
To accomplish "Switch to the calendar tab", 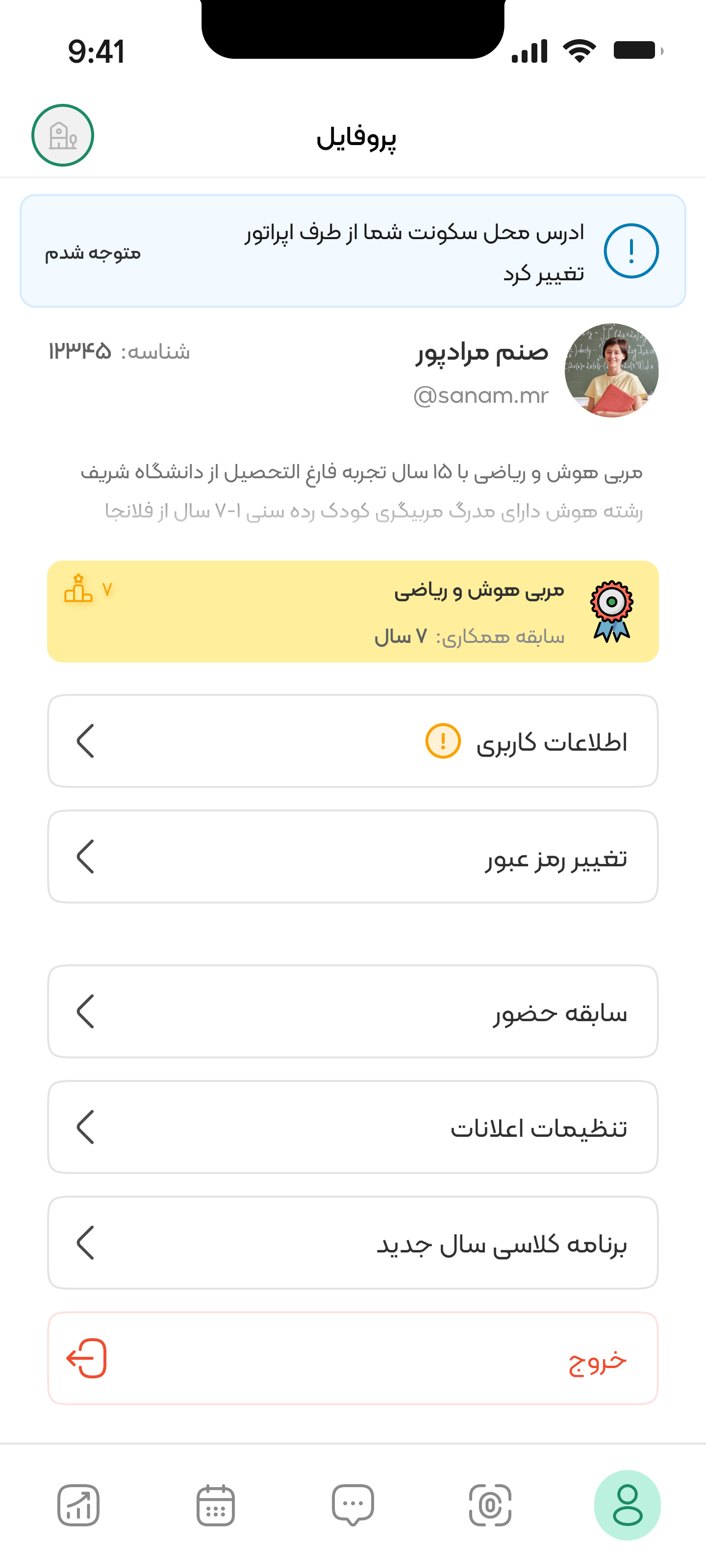I will tap(216, 1505).
